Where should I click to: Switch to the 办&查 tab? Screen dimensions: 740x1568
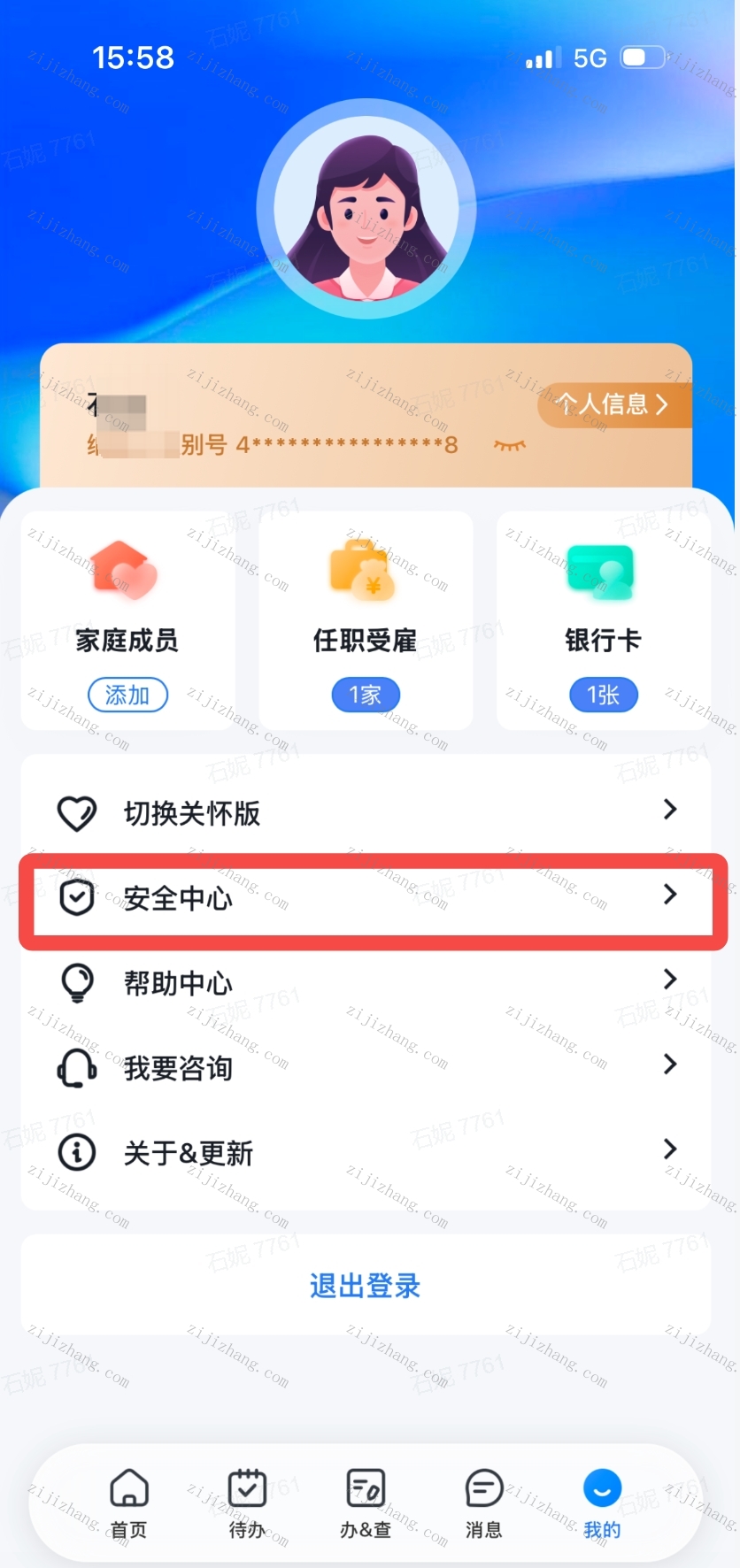tap(366, 1503)
